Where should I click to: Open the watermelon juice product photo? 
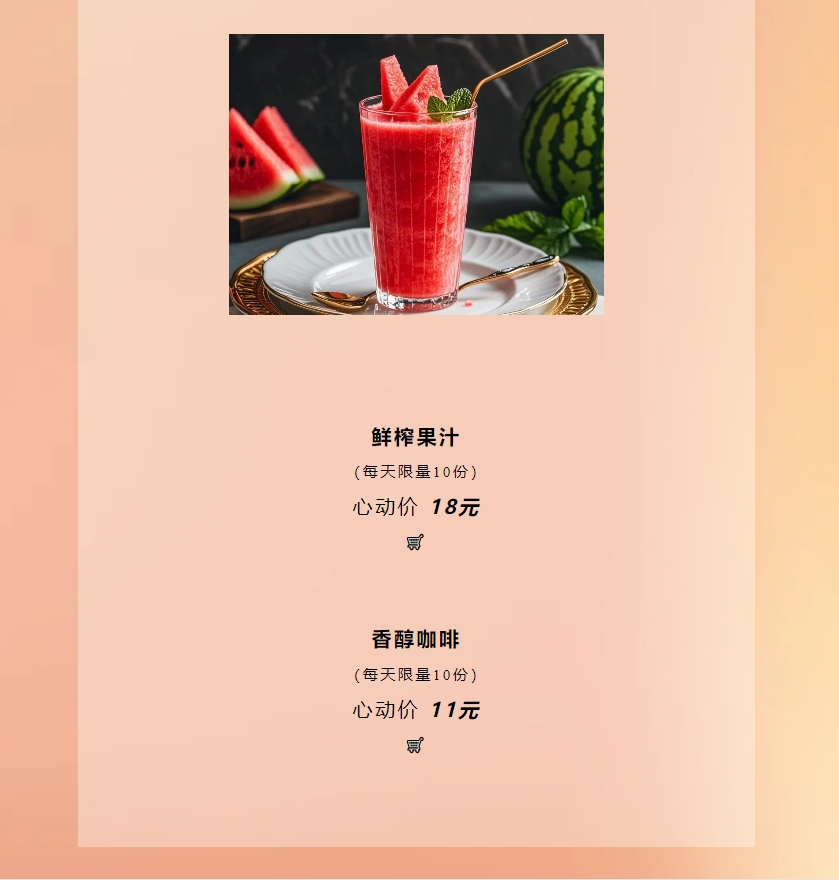(x=416, y=175)
